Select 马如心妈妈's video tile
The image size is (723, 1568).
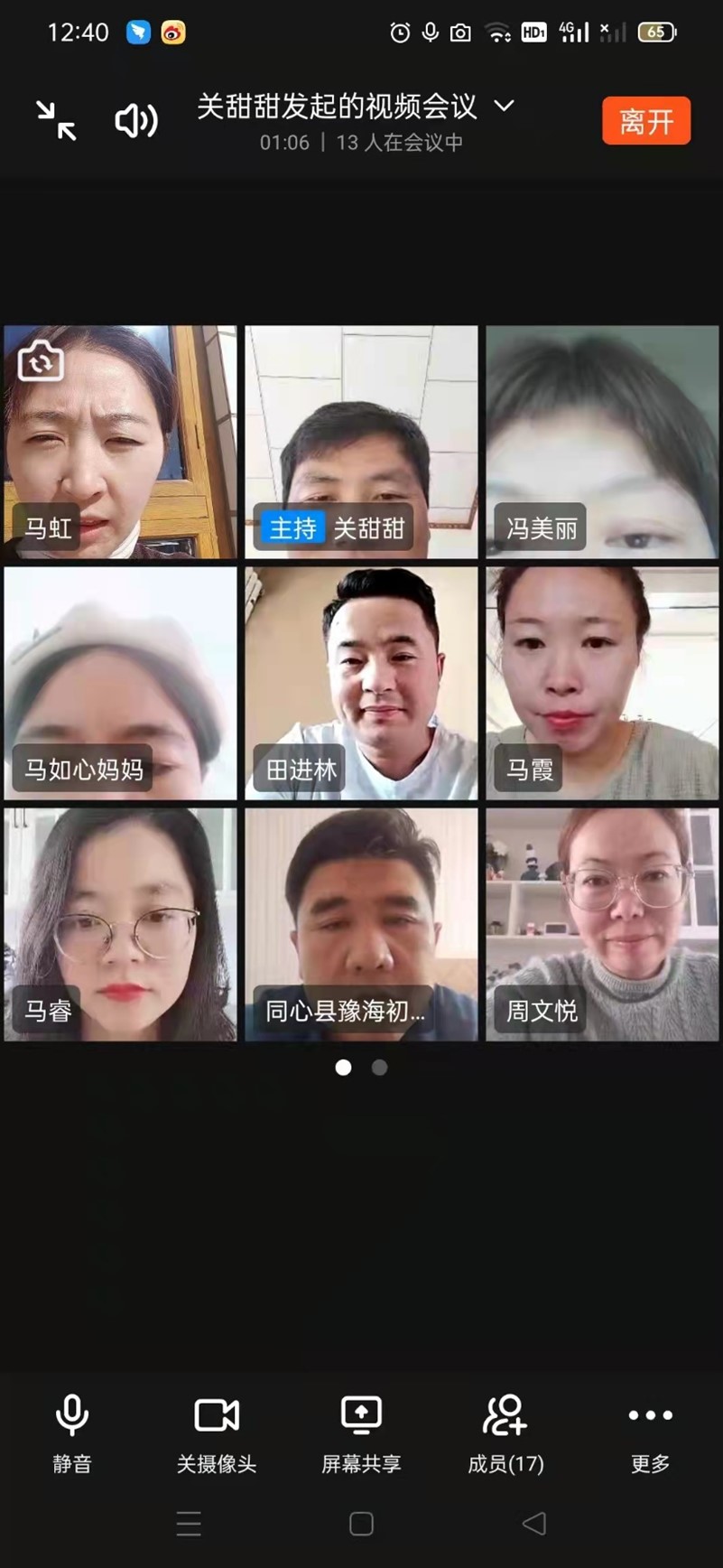pyautogui.click(x=120, y=683)
